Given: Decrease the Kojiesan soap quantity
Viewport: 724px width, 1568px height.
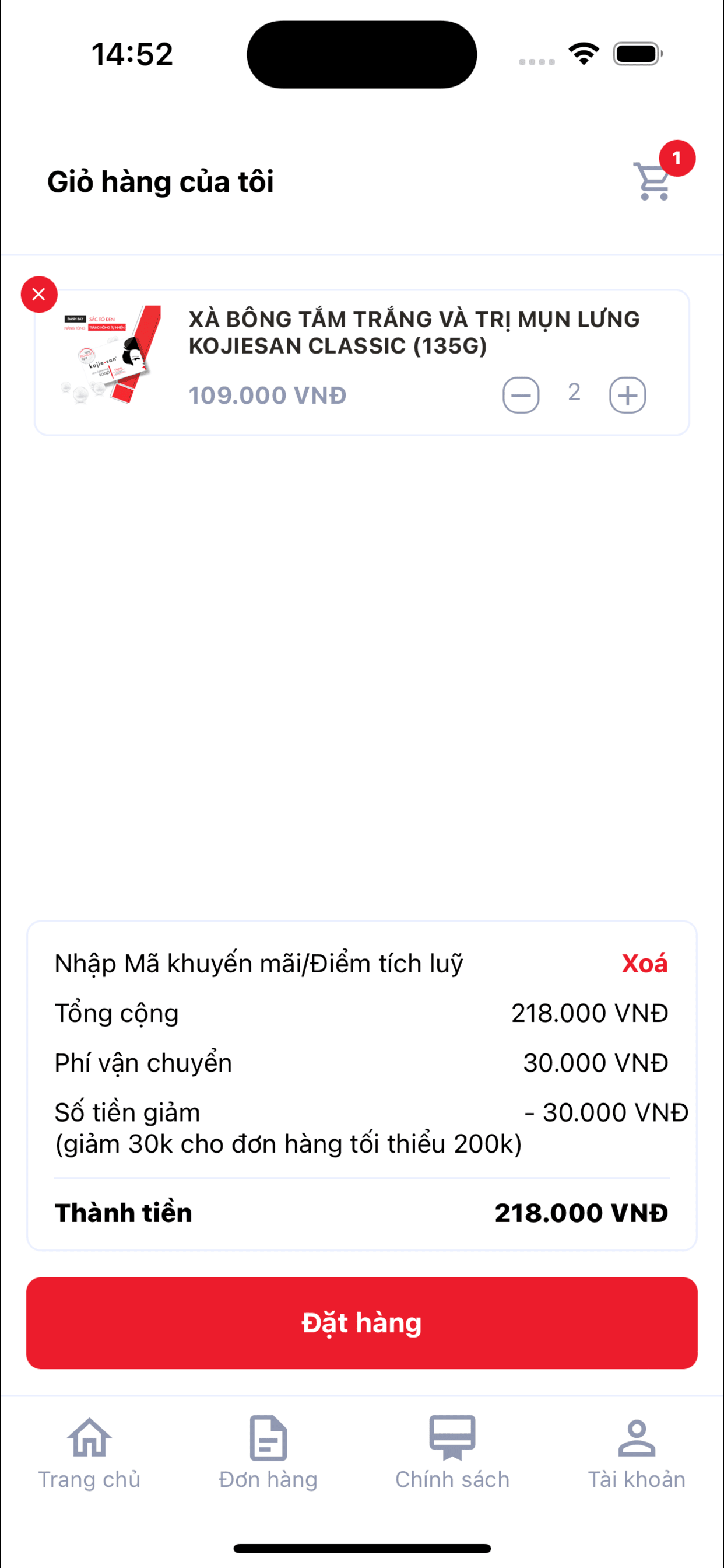Looking at the screenshot, I should coord(521,395).
